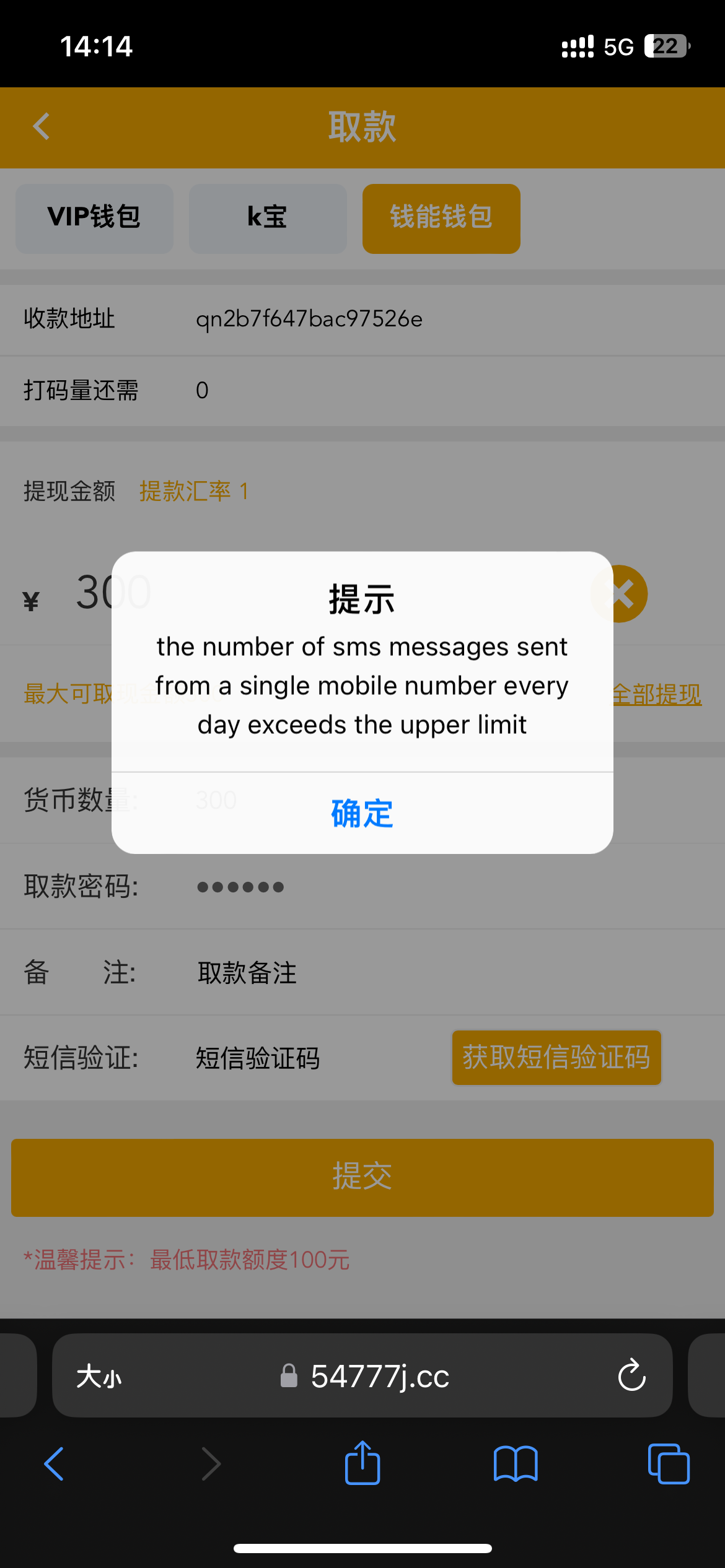Clear the withdrawal amount field
Screen dimensions: 725x1568
pos(622,594)
